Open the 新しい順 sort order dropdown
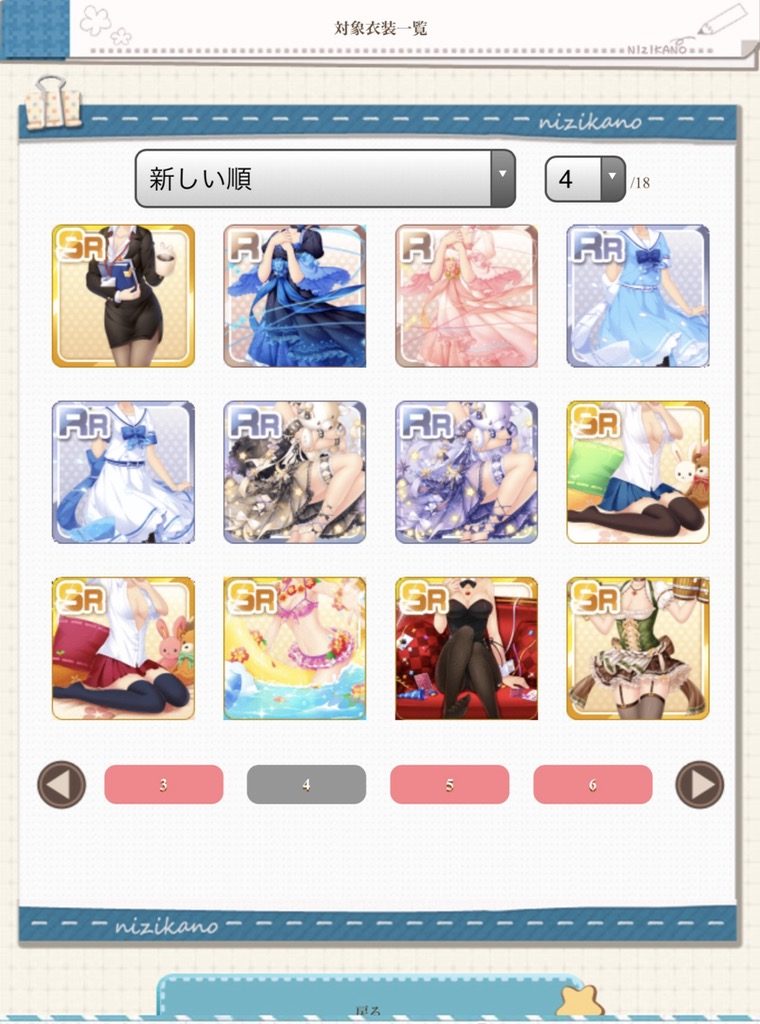Viewport: 760px width, 1024px height. [325, 179]
